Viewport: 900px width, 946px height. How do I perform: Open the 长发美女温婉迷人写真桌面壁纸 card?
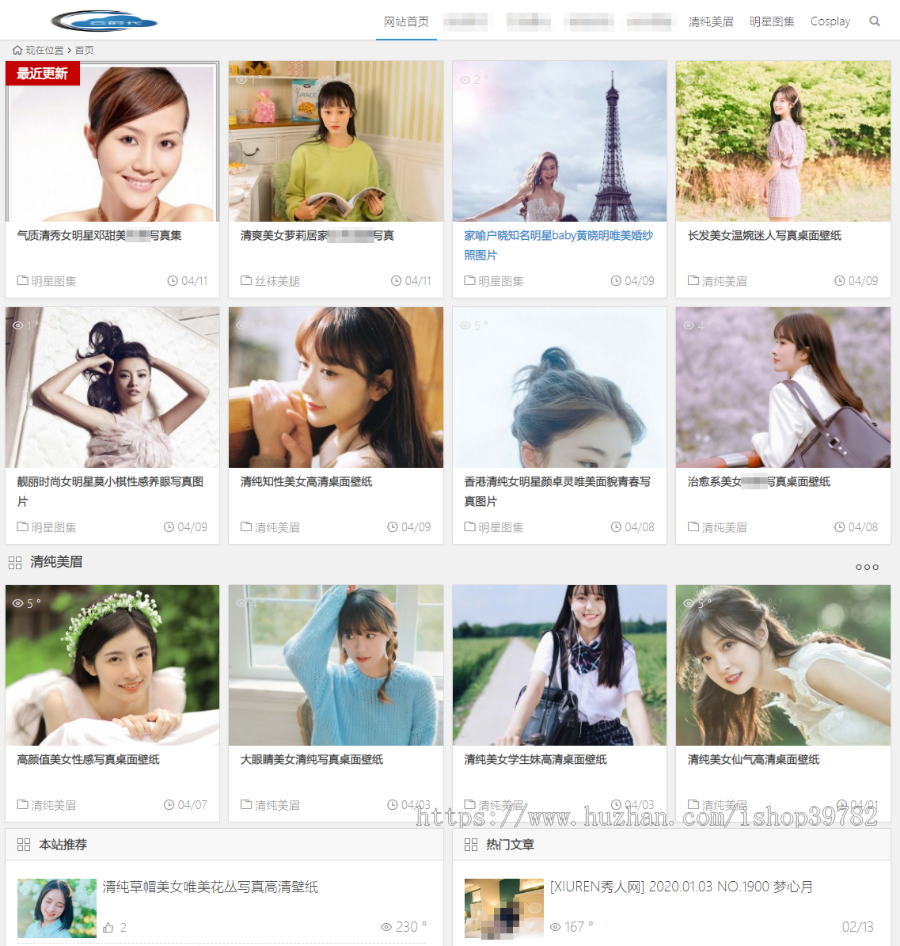(x=764, y=236)
